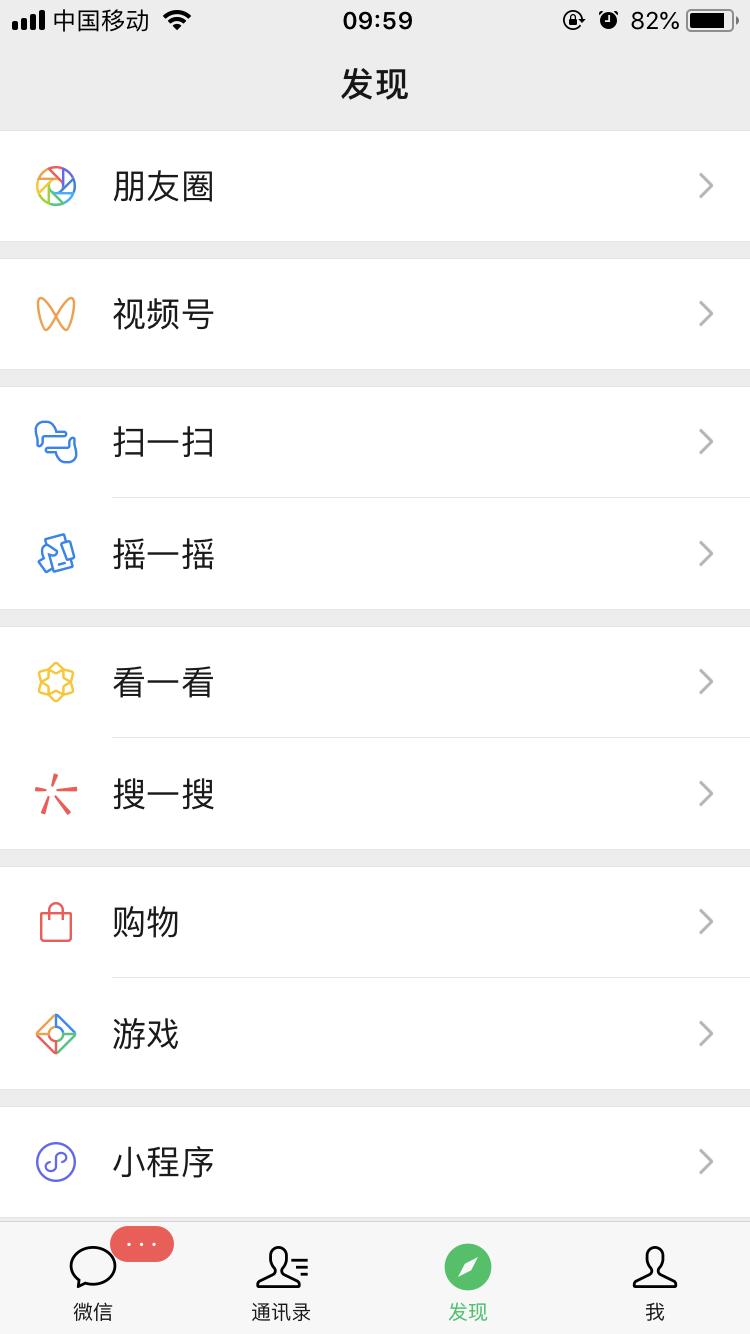The image size is (750, 1334).
Task: Tap the Shake feature icon
Action: (56, 554)
